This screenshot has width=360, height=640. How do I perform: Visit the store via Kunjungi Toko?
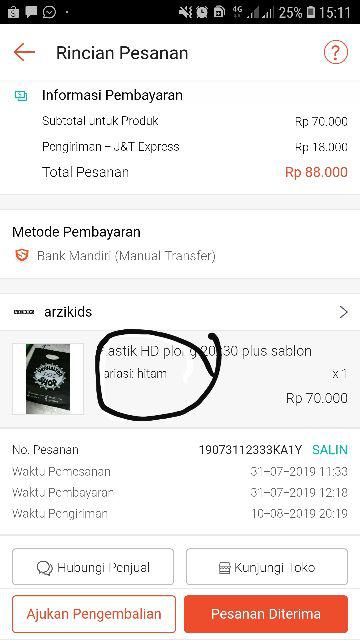point(267,567)
